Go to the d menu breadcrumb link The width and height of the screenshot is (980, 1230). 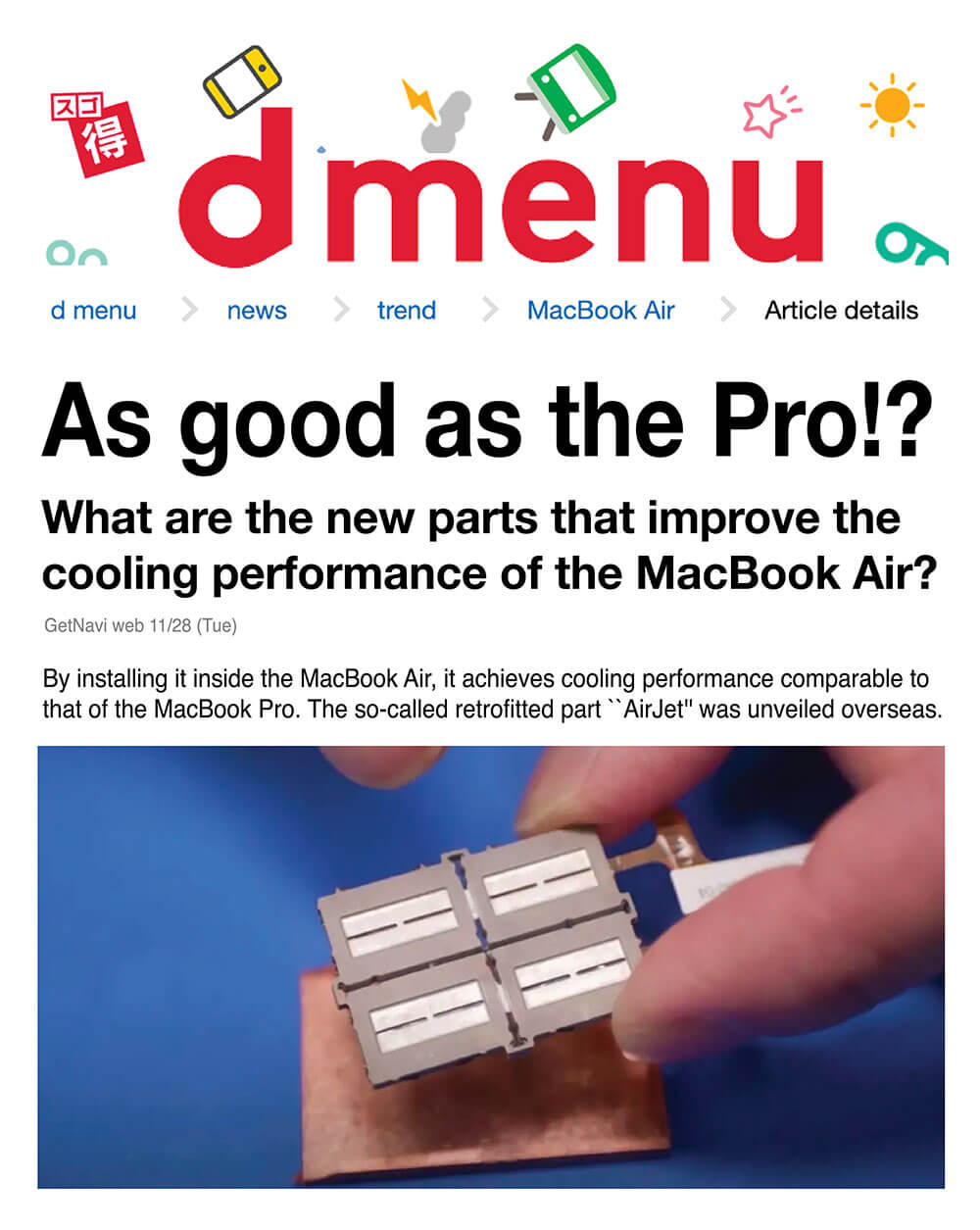point(93,311)
